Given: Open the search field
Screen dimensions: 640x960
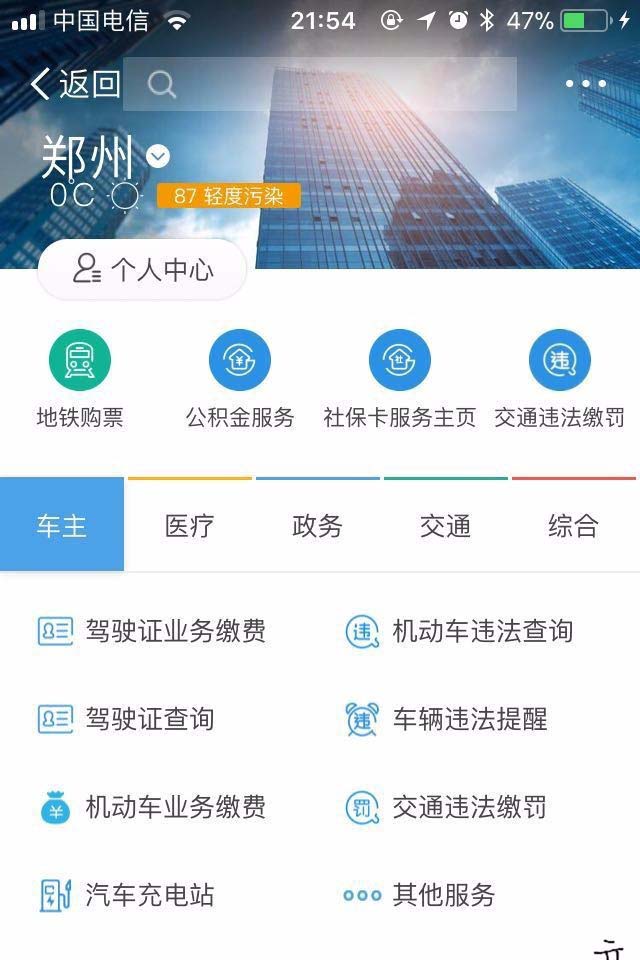Looking at the screenshot, I should tap(320, 85).
